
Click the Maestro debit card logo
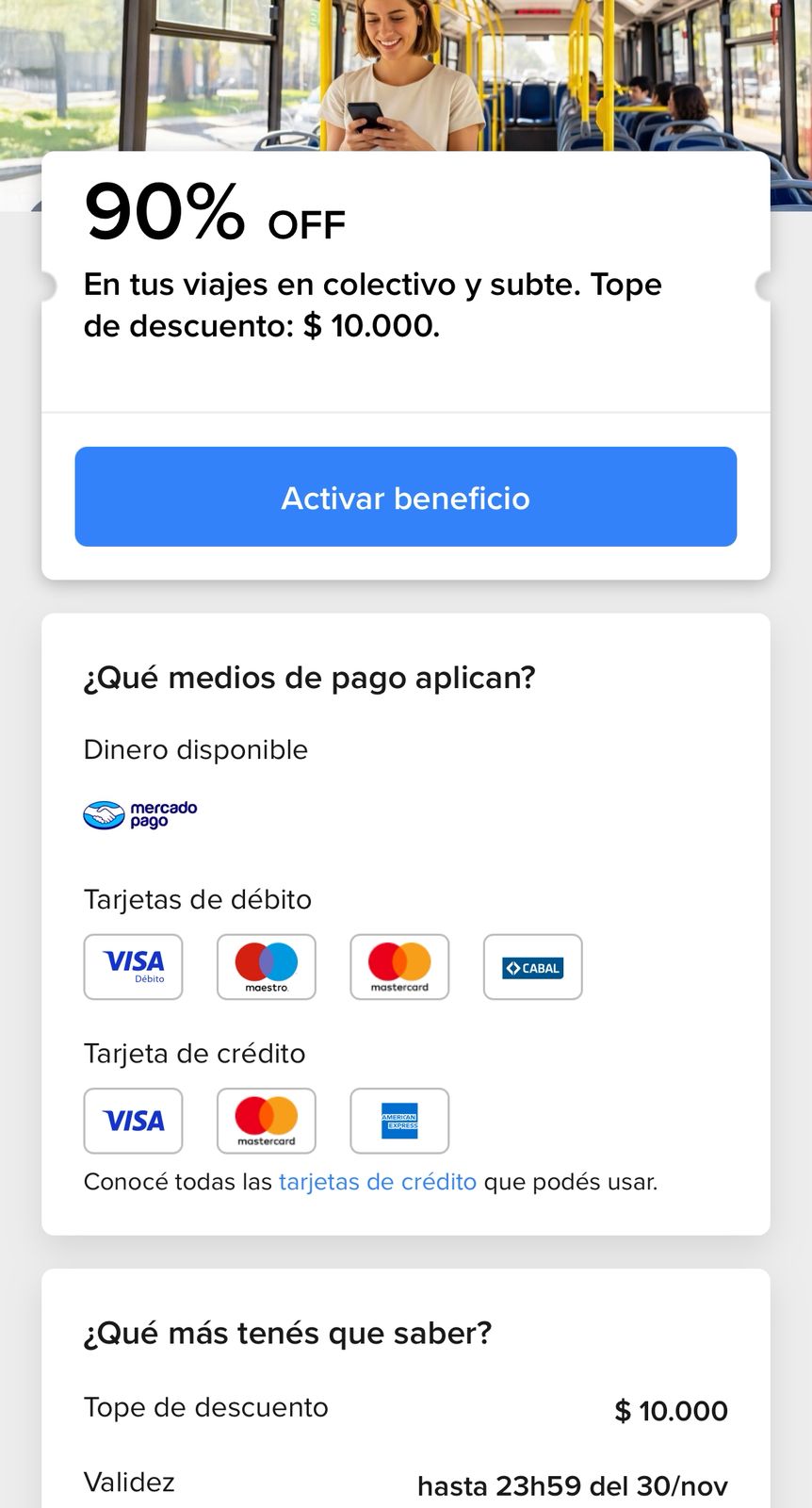tap(267, 967)
